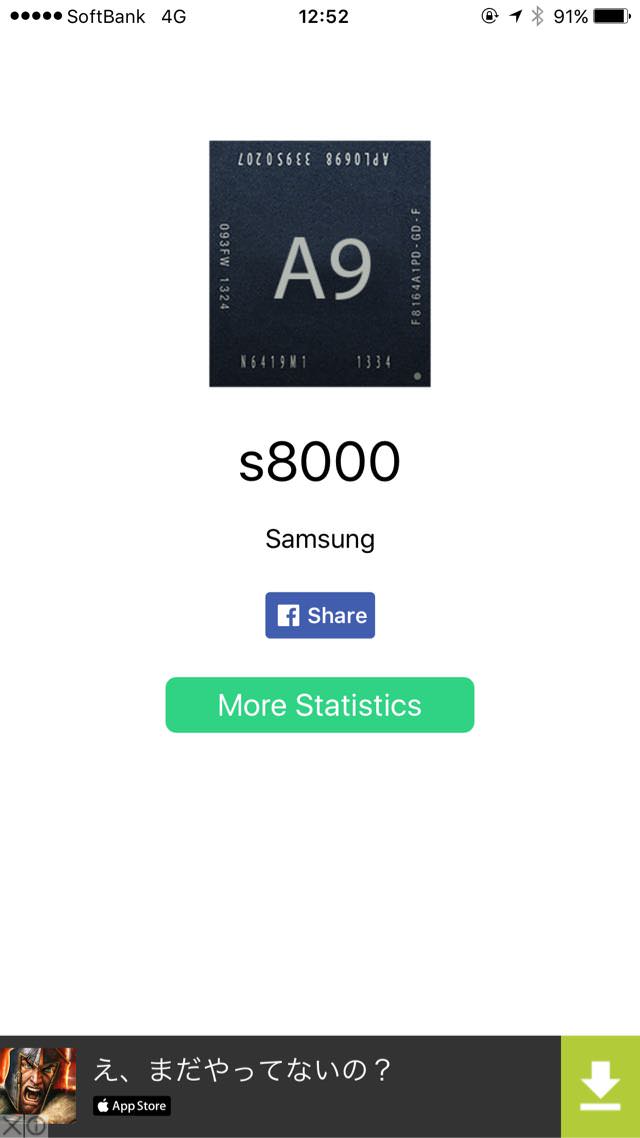Screen dimensions: 640x1138
Task: Close the ad banner with the X
Action: tap(12, 1127)
